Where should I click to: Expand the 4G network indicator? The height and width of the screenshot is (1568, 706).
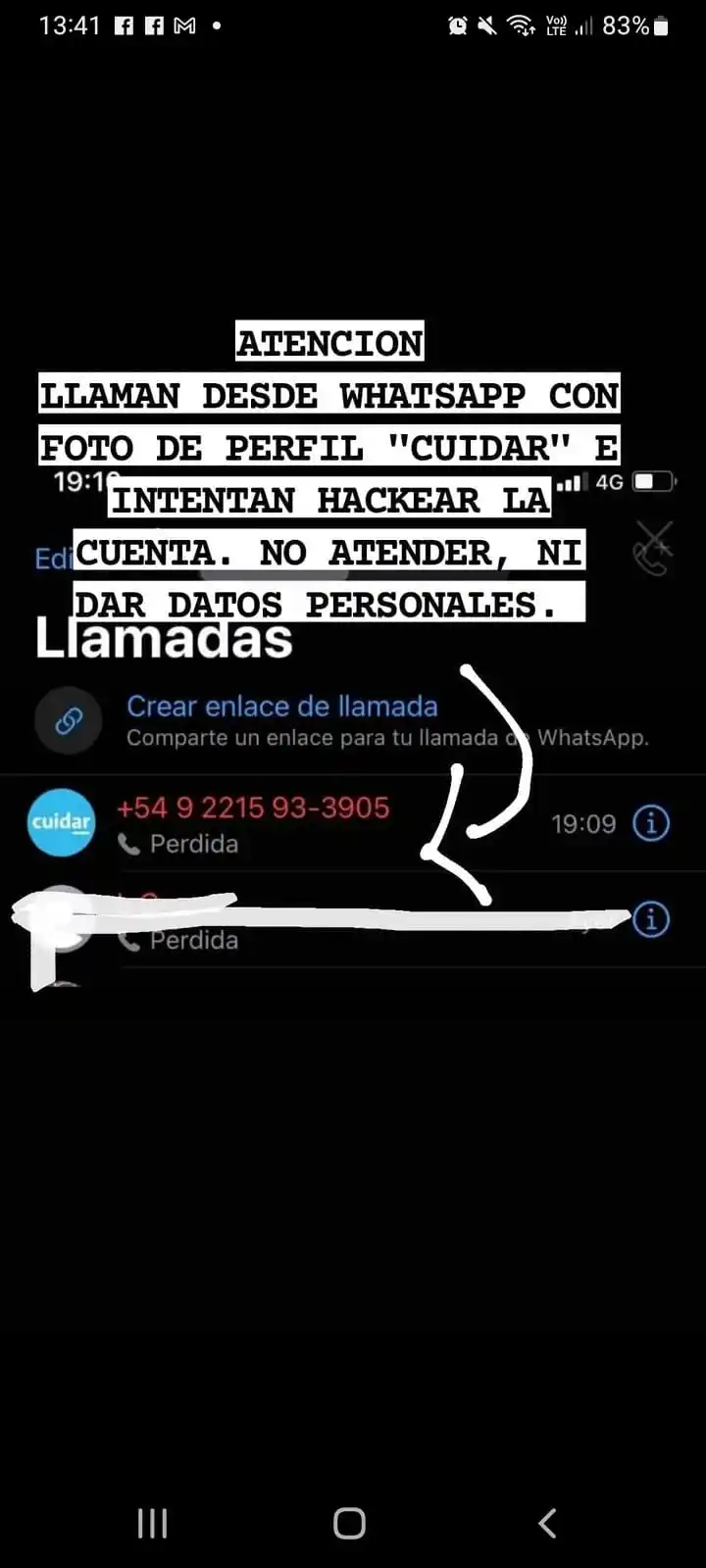[608, 481]
